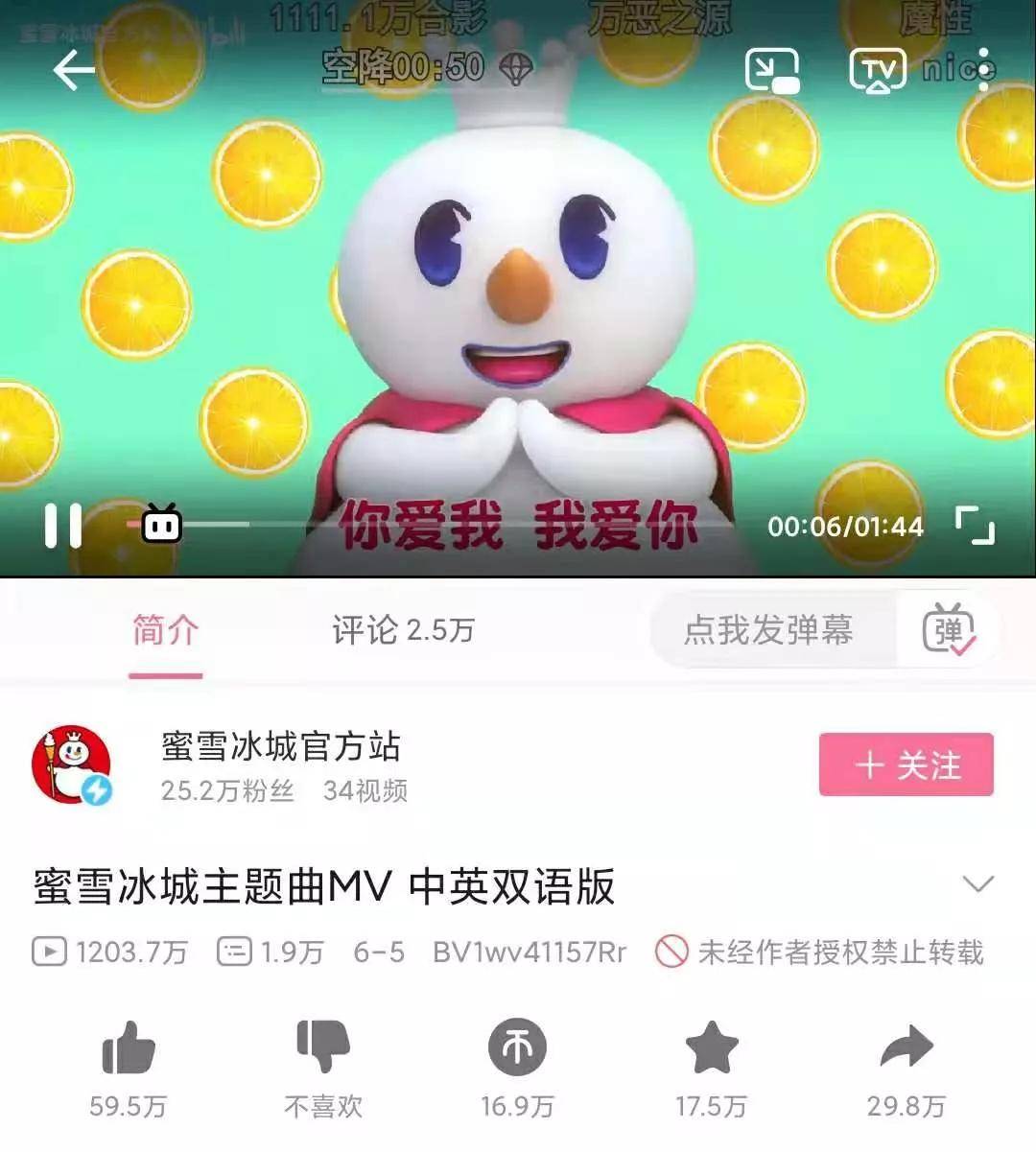Select the 简介 tab

(x=165, y=630)
